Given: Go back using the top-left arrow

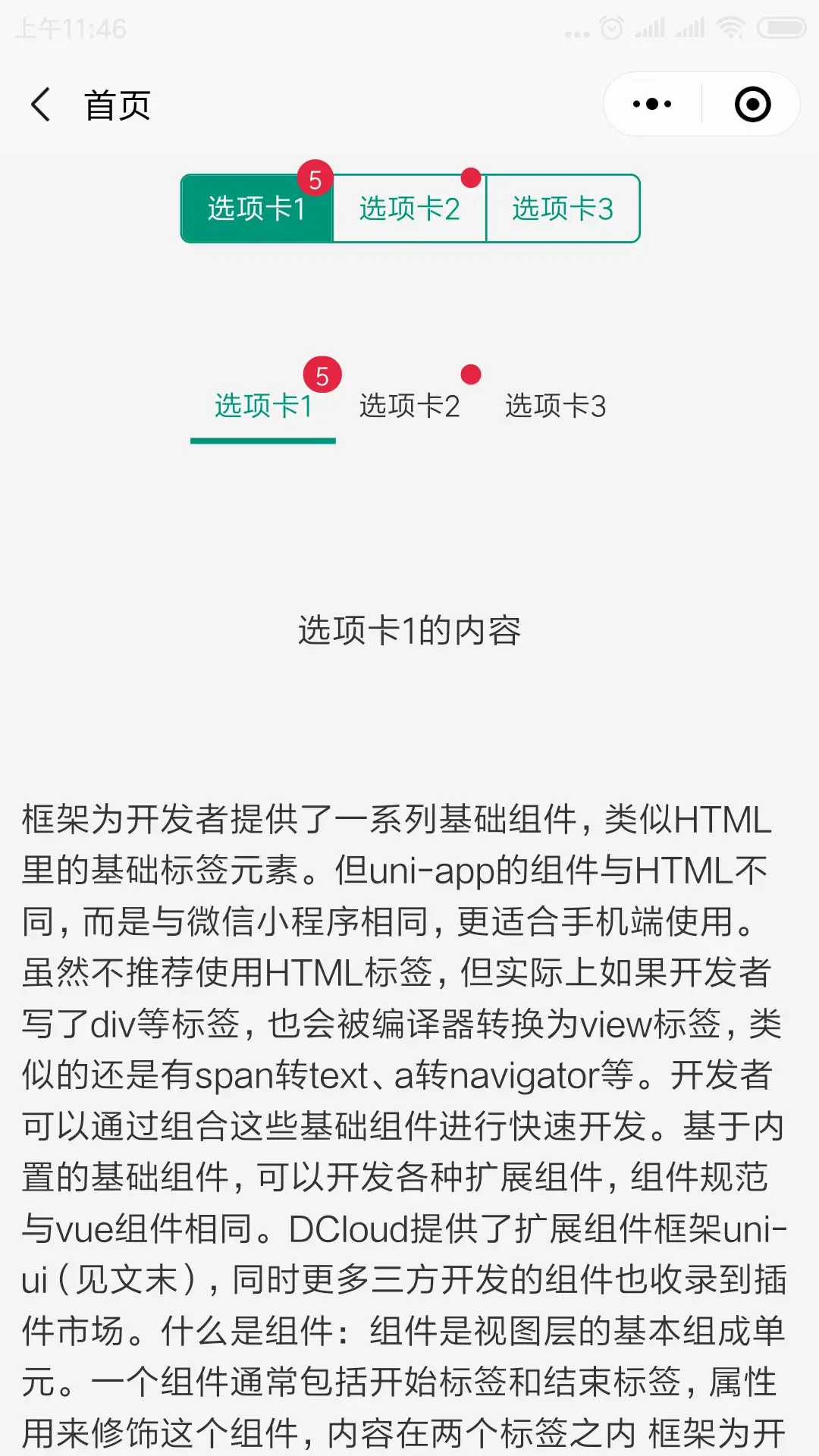Looking at the screenshot, I should pyautogui.click(x=41, y=105).
